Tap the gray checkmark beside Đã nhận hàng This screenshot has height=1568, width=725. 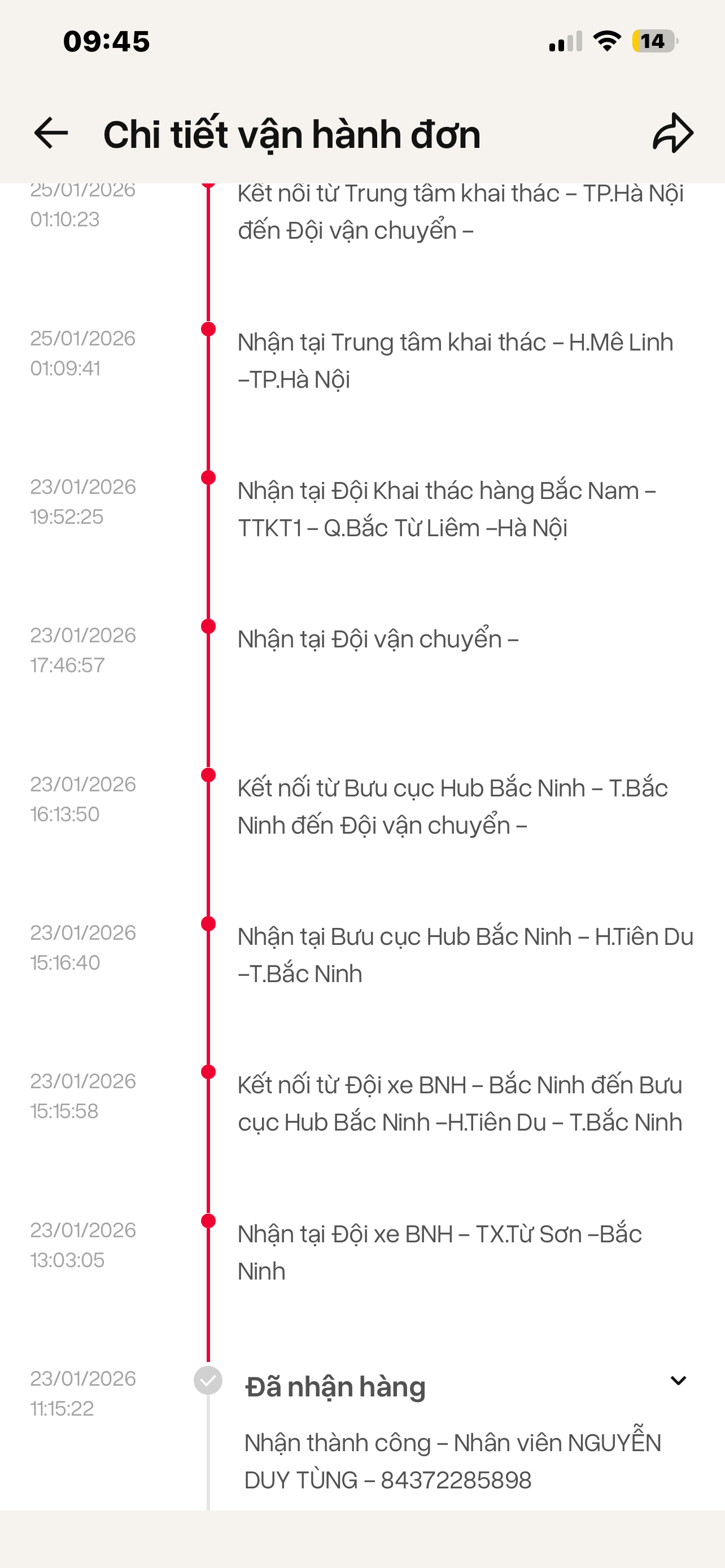pos(208,1381)
